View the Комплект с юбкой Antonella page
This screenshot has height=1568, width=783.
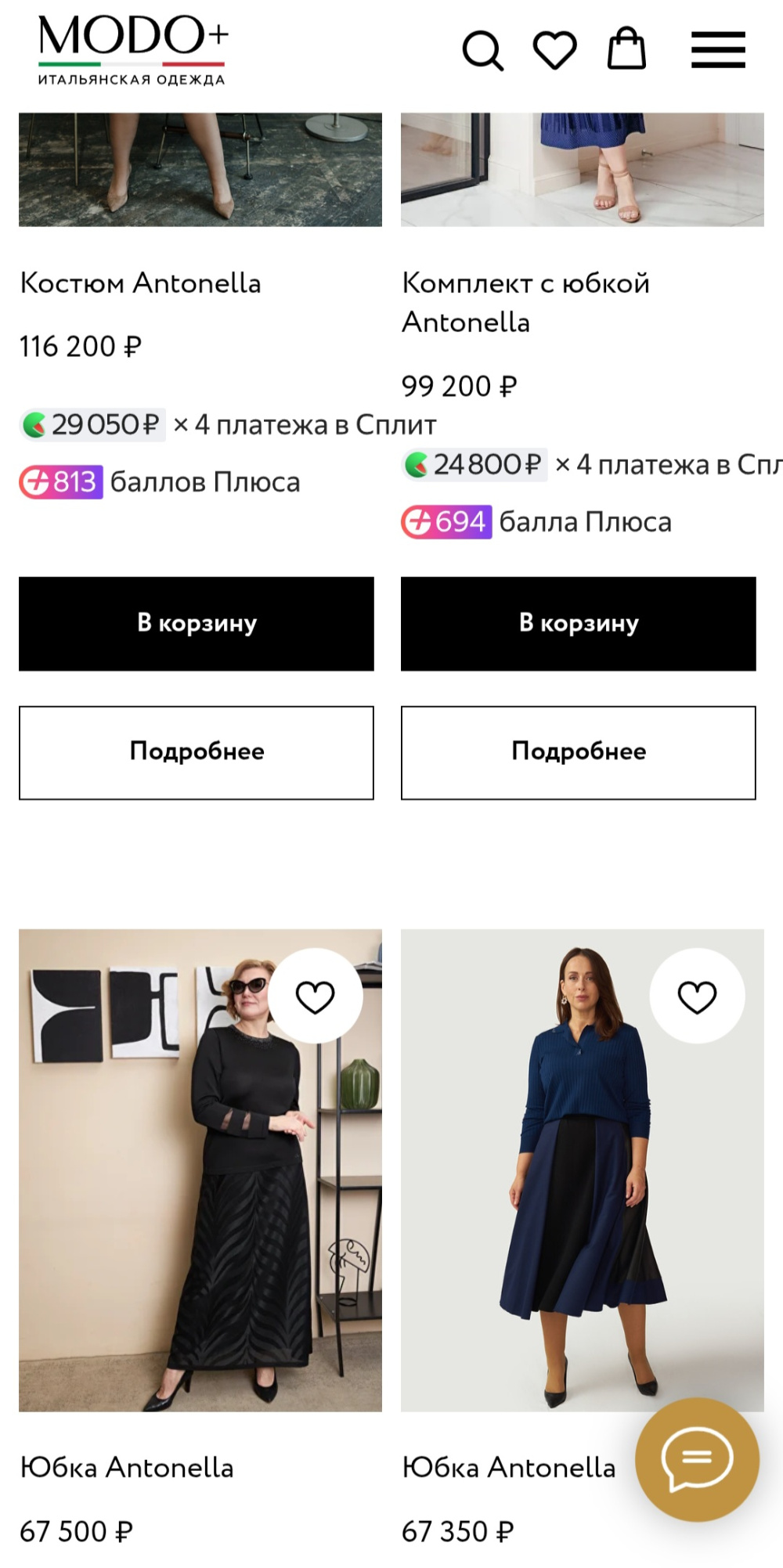[525, 302]
